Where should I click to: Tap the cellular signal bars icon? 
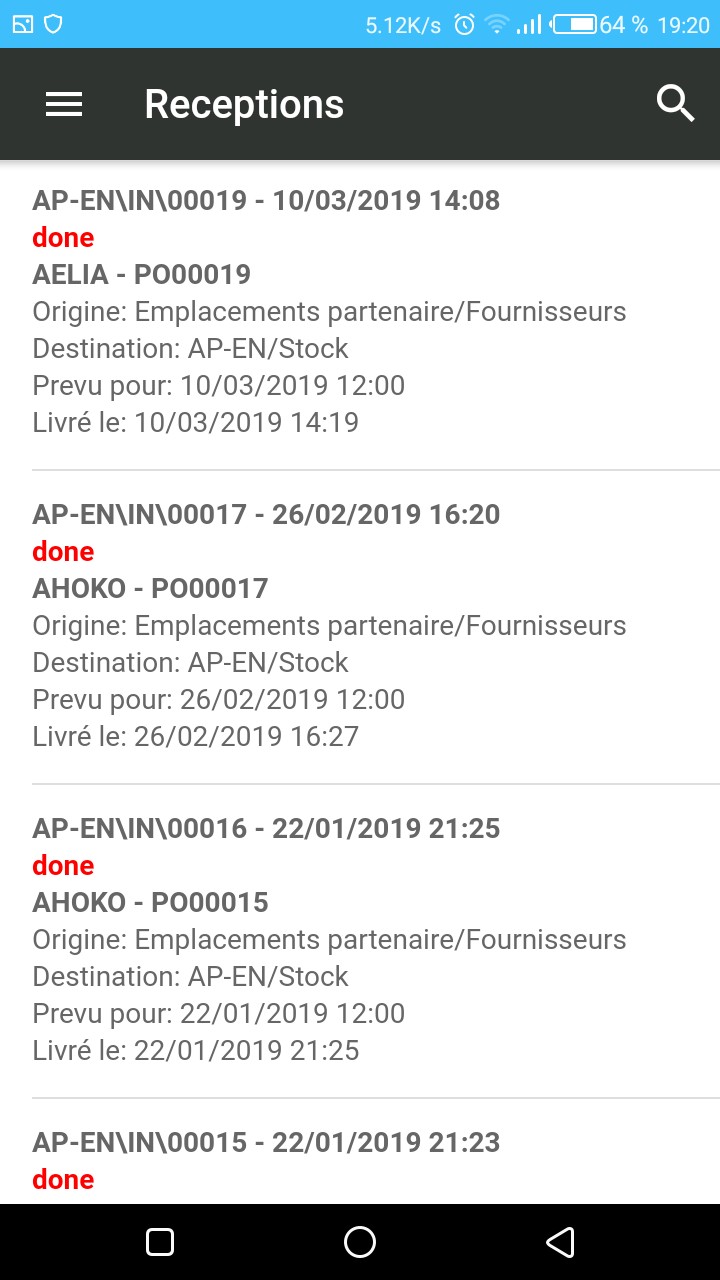click(532, 22)
